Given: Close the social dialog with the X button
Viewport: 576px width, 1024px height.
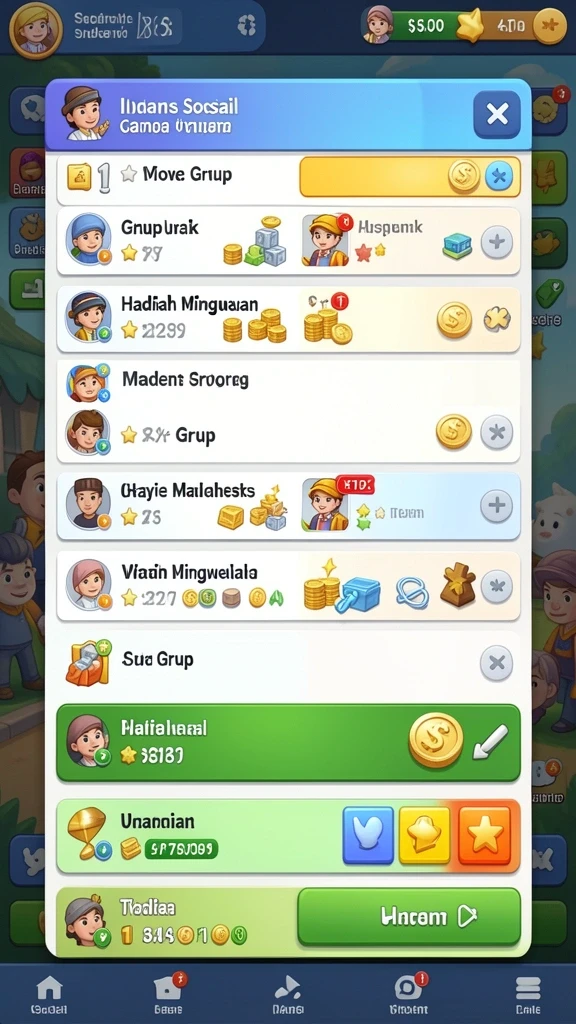Looking at the screenshot, I should pyautogui.click(x=496, y=114).
